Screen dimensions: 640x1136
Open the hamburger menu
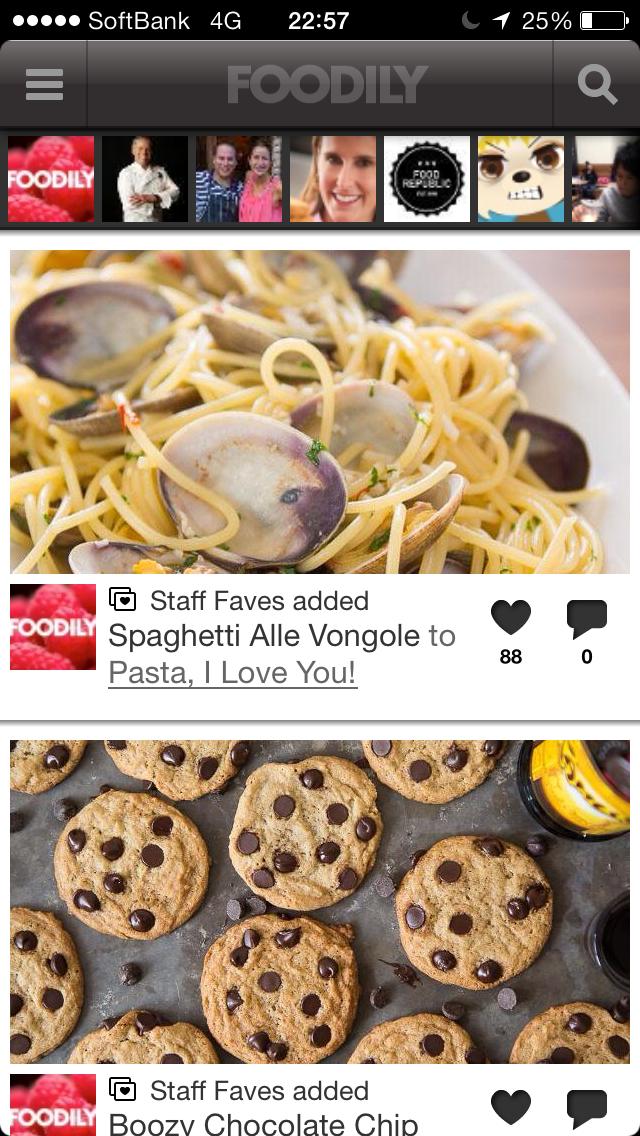(44, 84)
